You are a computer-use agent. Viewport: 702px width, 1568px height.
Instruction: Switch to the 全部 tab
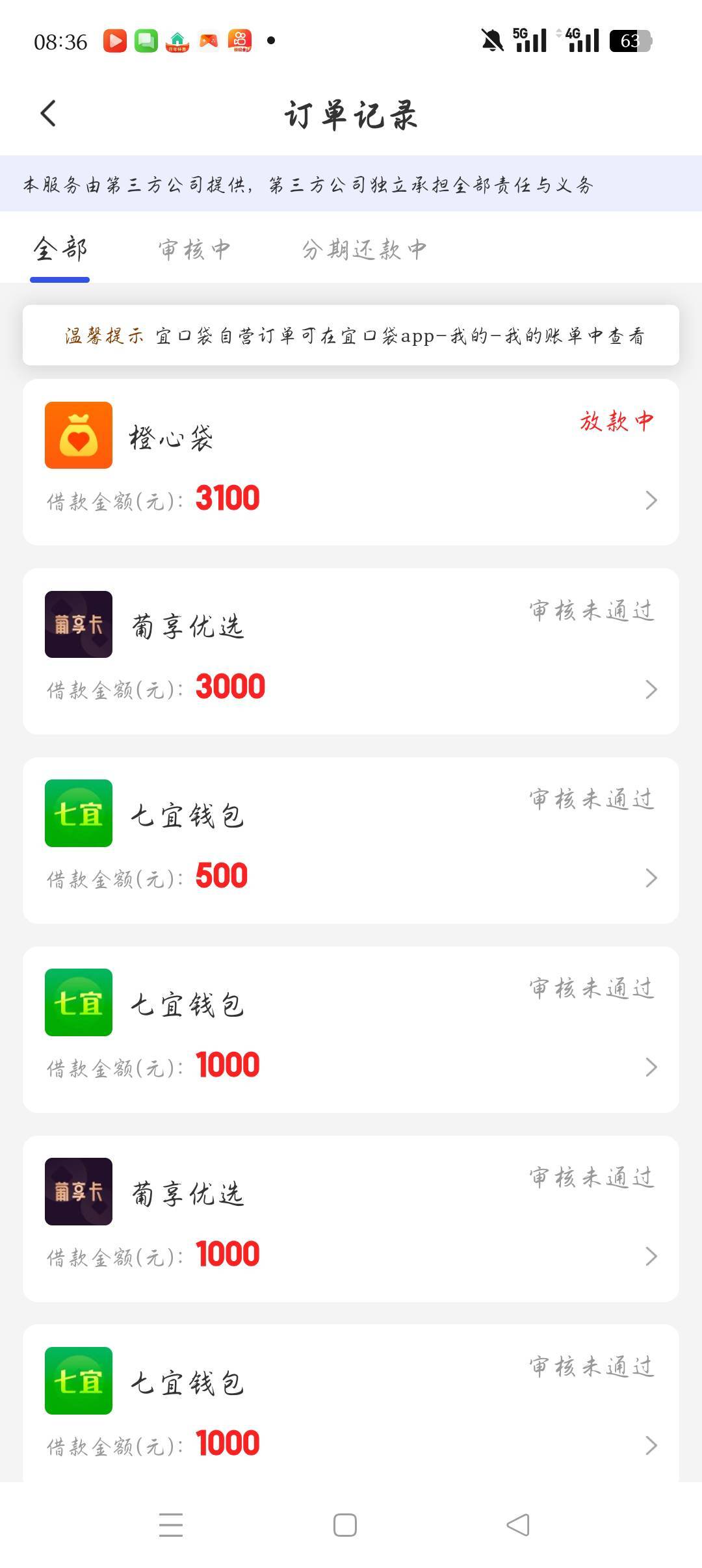pyautogui.click(x=60, y=250)
